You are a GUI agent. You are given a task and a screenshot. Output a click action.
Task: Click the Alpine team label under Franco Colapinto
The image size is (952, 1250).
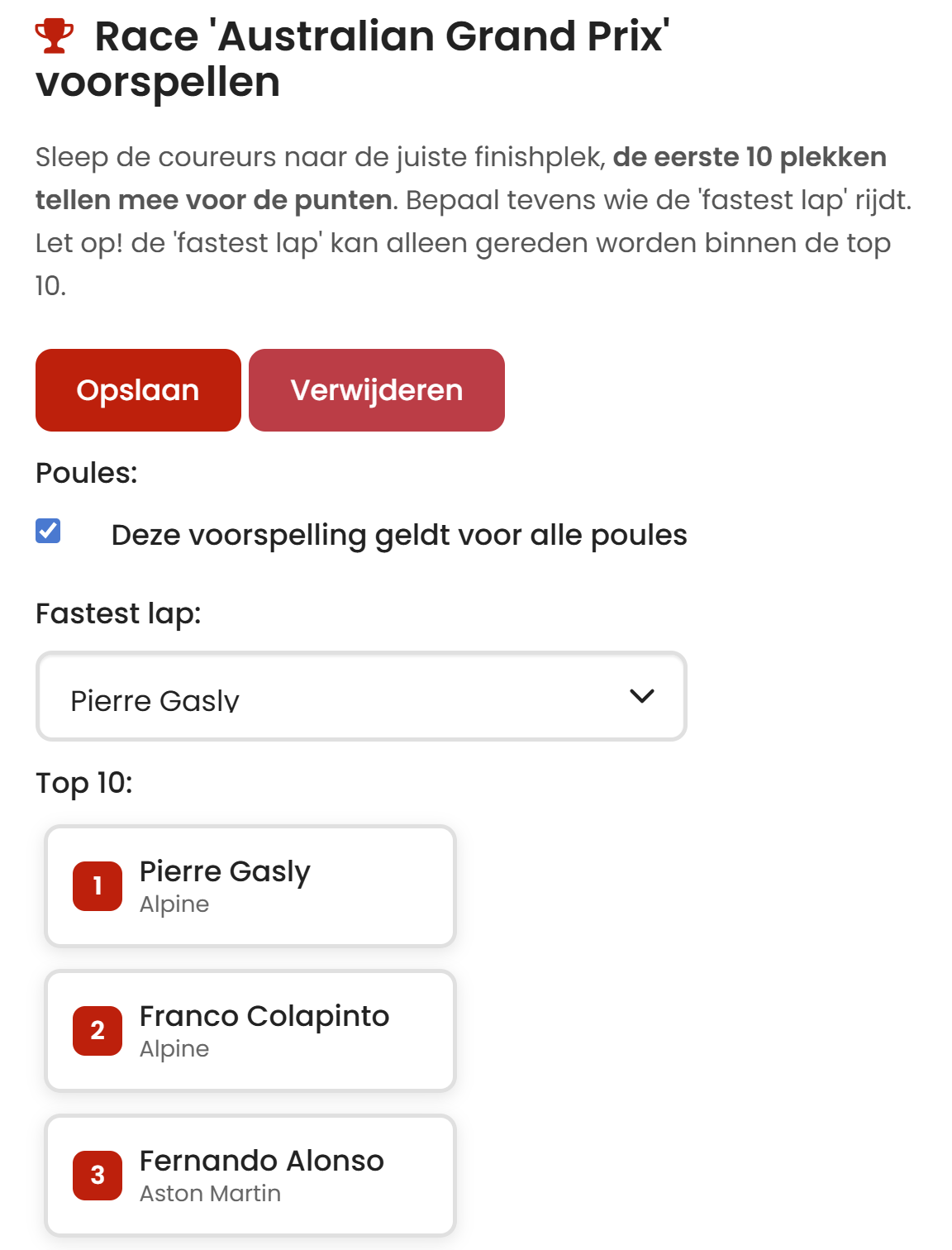point(174,1049)
